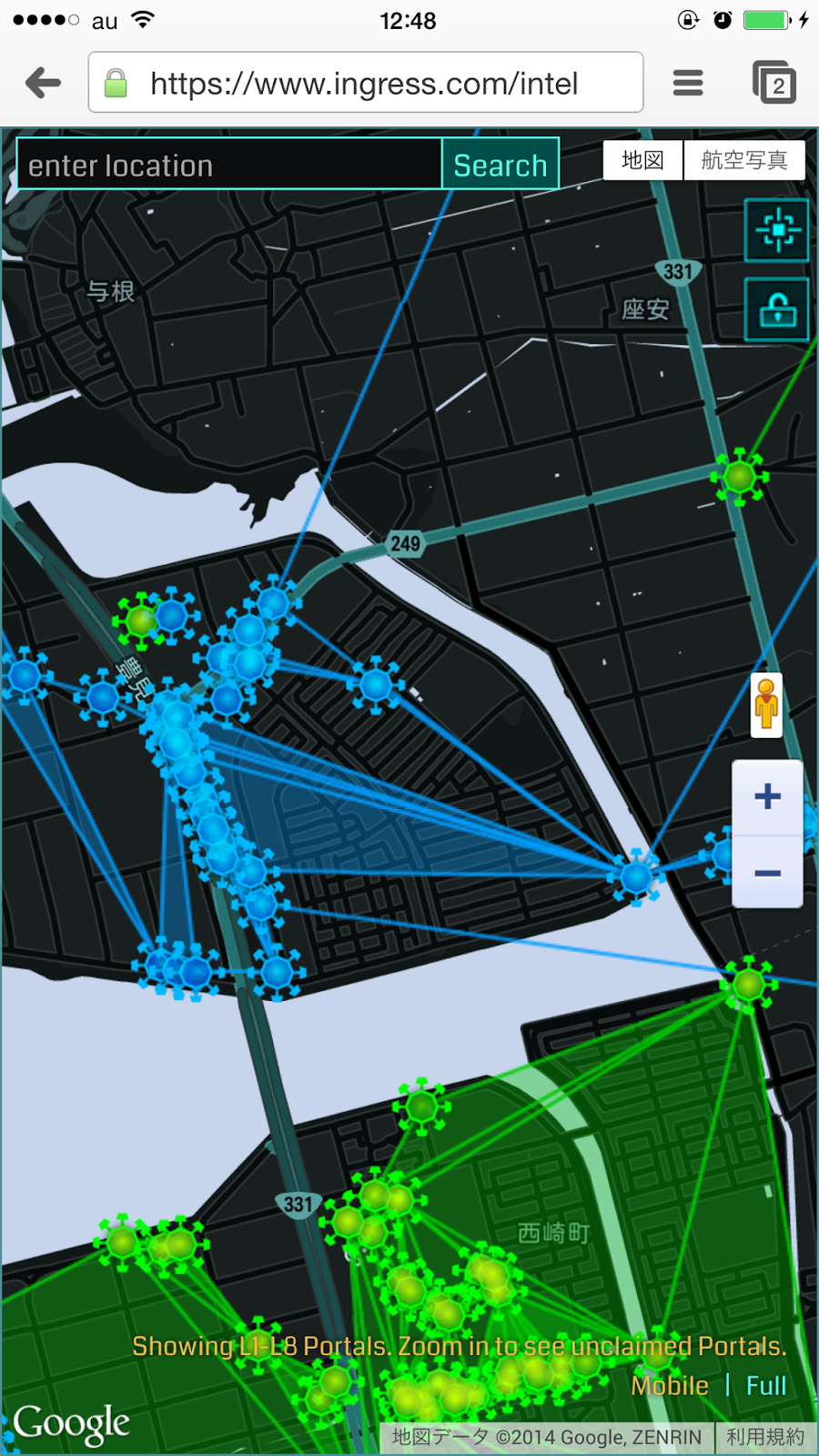Select the Street View pegman
Screen dimensions: 819x1456
tap(766, 703)
